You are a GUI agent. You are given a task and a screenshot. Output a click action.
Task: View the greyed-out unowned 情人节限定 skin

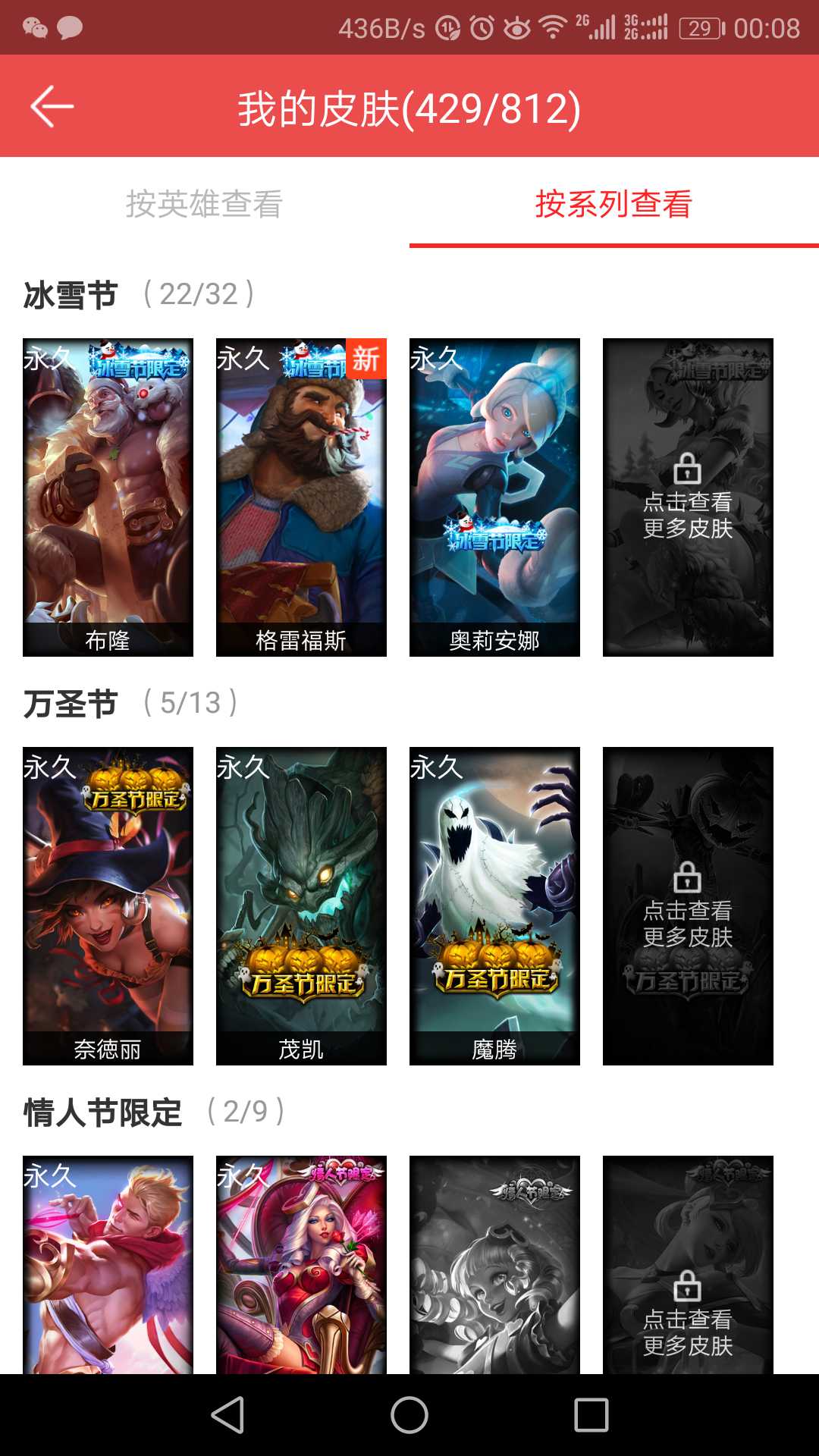[x=494, y=1264]
